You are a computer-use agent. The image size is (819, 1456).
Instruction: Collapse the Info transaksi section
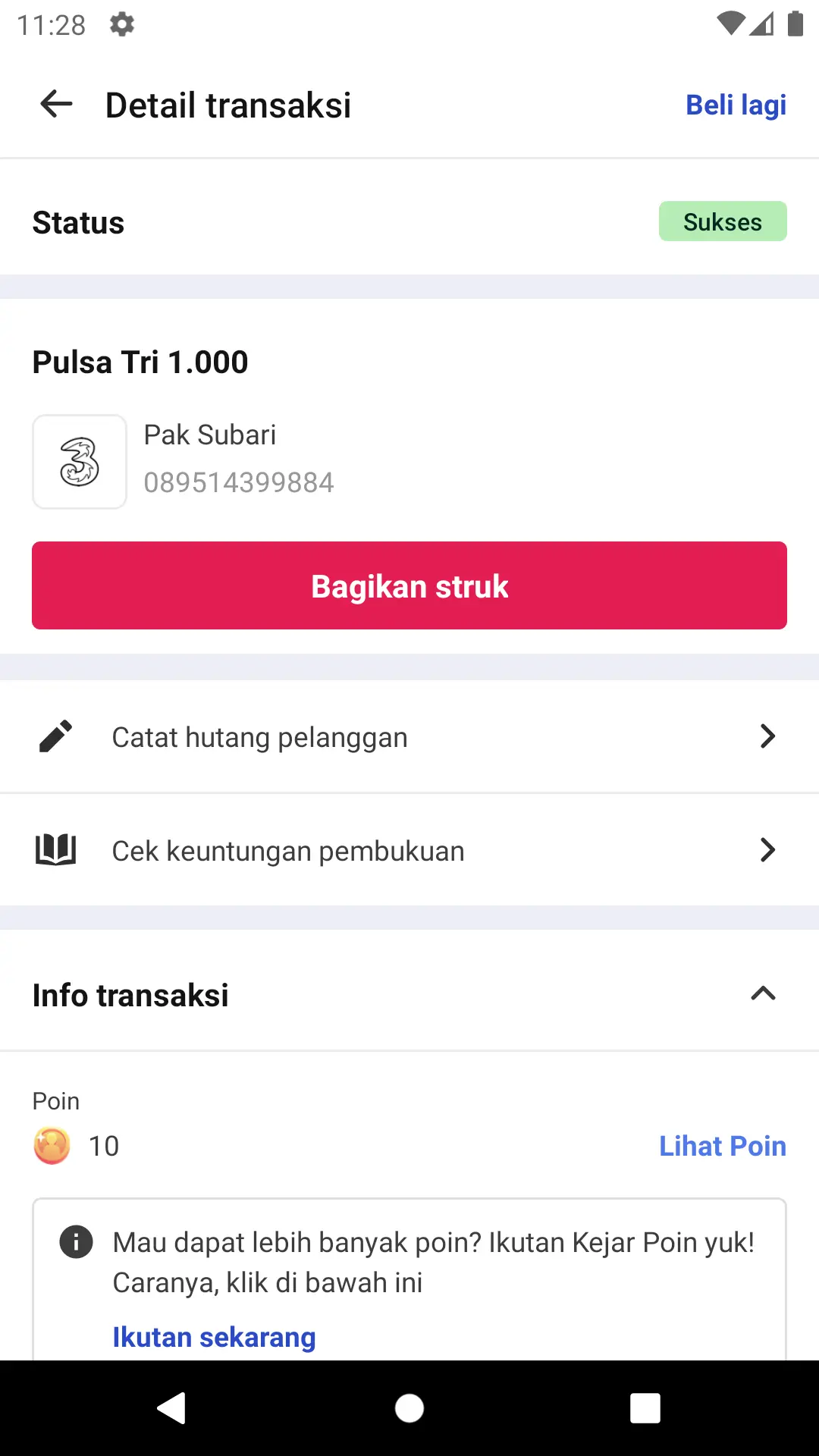(764, 994)
